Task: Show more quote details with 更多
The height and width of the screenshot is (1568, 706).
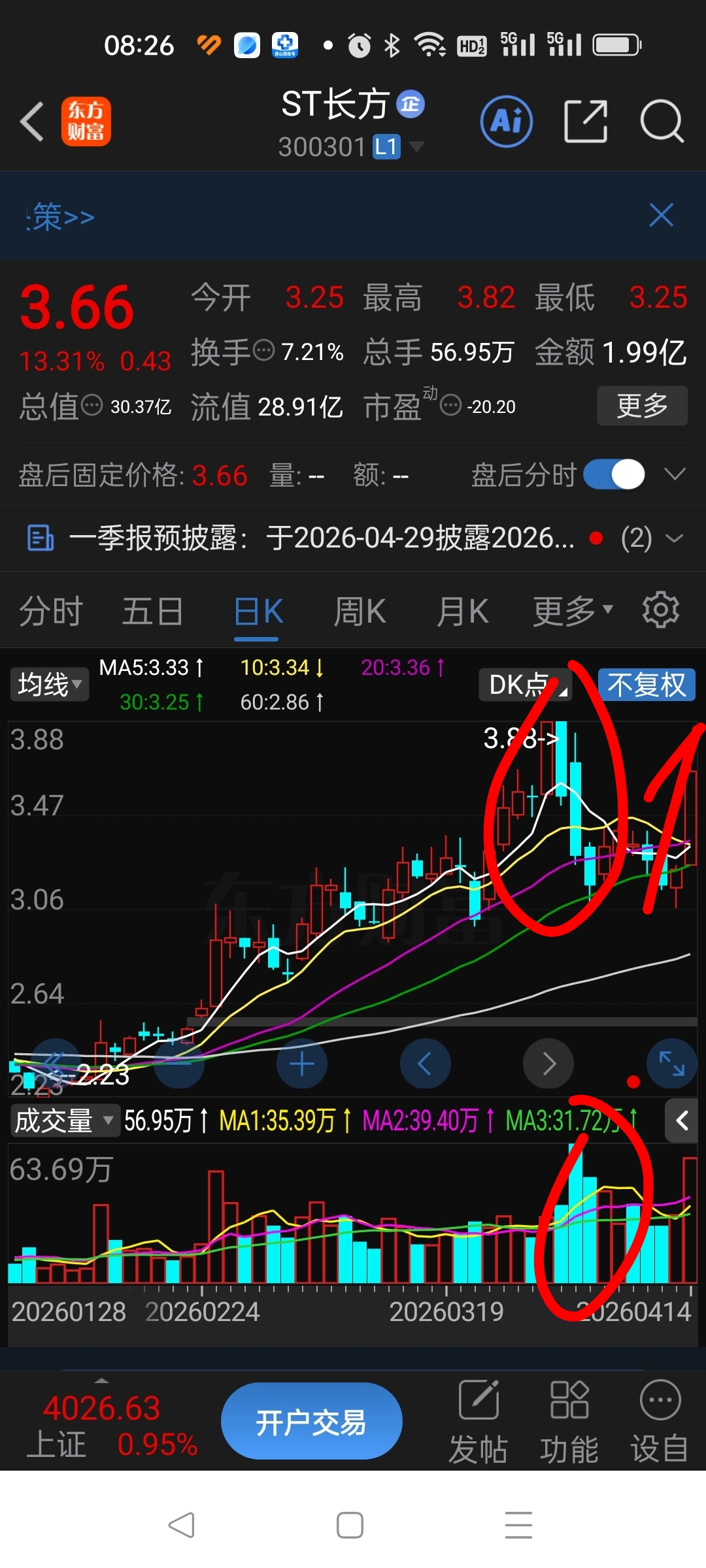Action: point(642,406)
